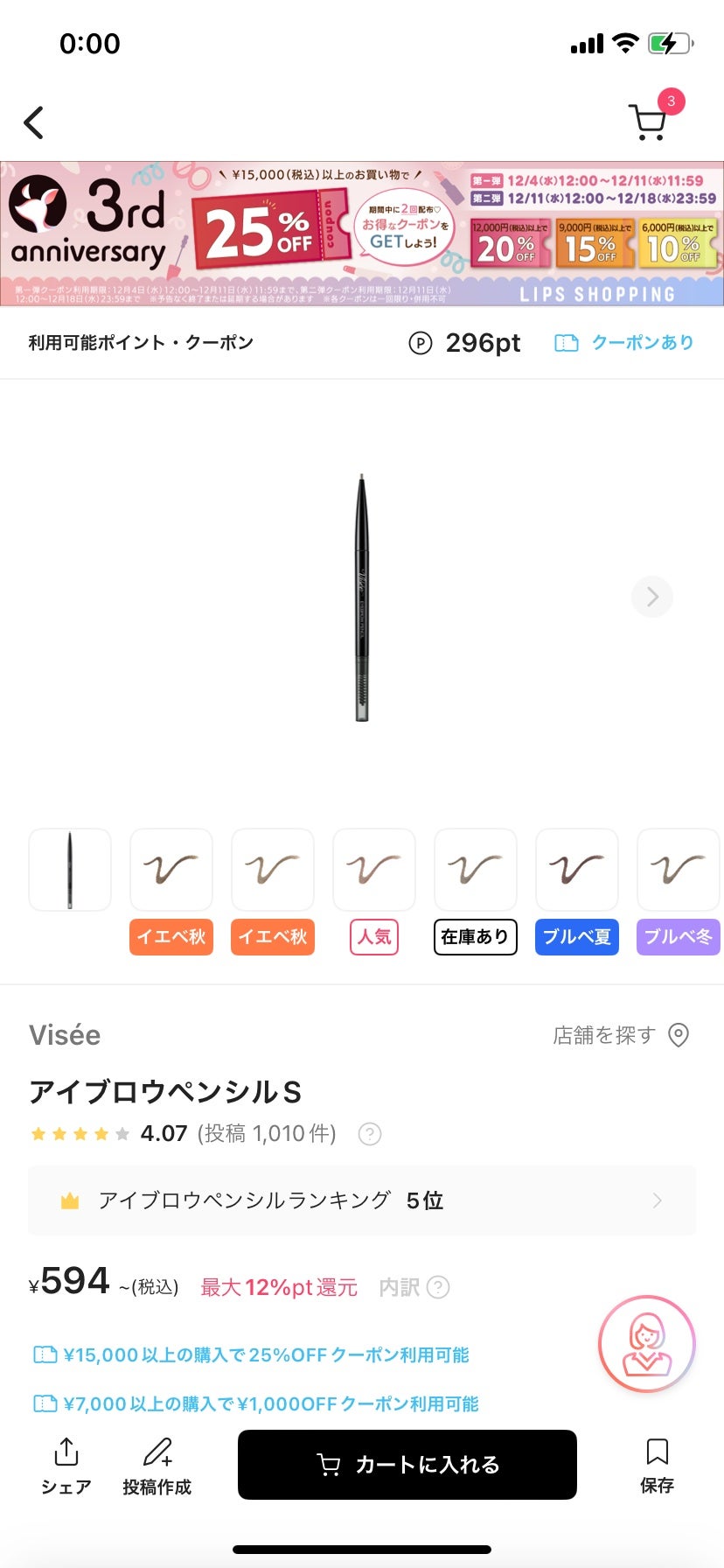Open the アイブロウペンシルランキング 5位 ranking details
724x1568 pixels.
(x=362, y=1200)
